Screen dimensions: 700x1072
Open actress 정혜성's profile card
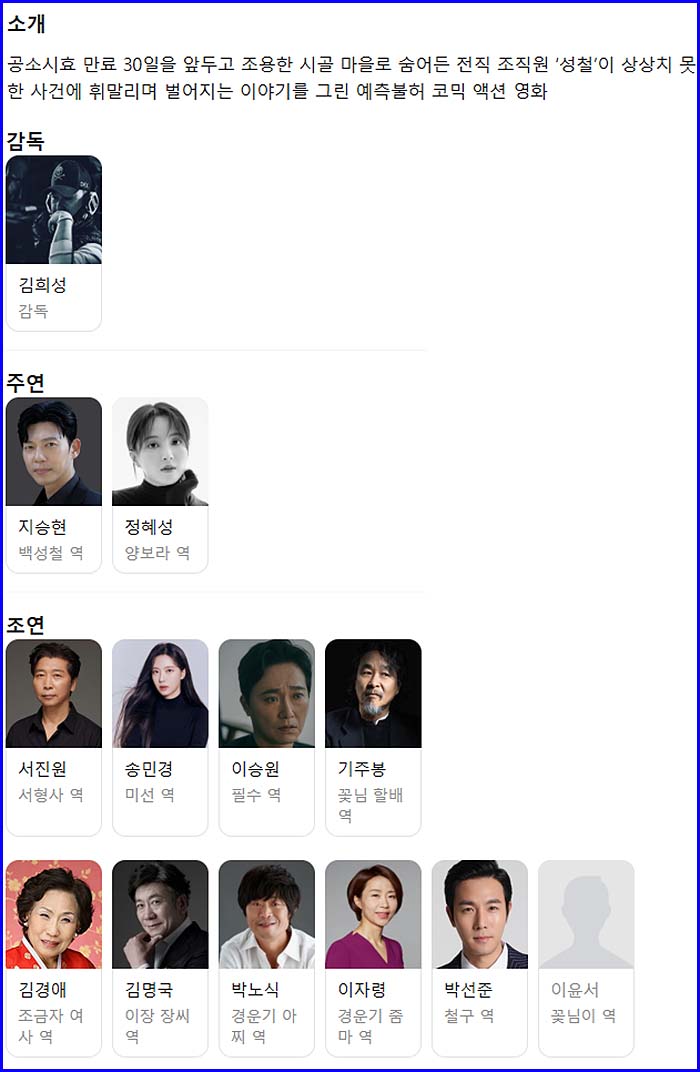coord(160,484)
